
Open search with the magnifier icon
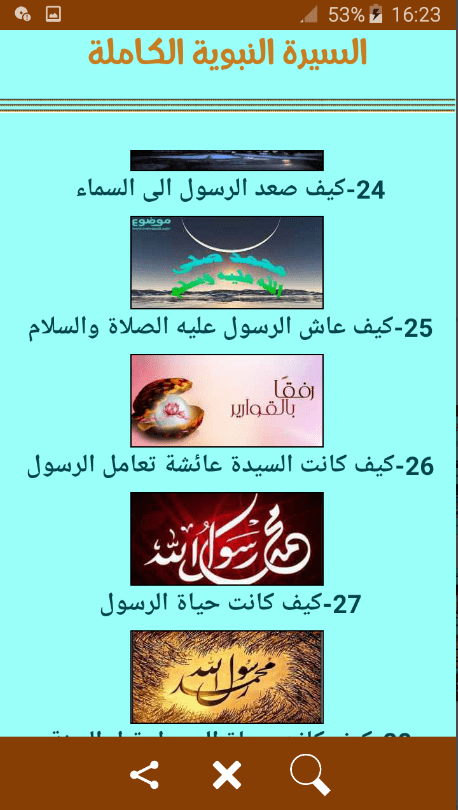(310, 775)
